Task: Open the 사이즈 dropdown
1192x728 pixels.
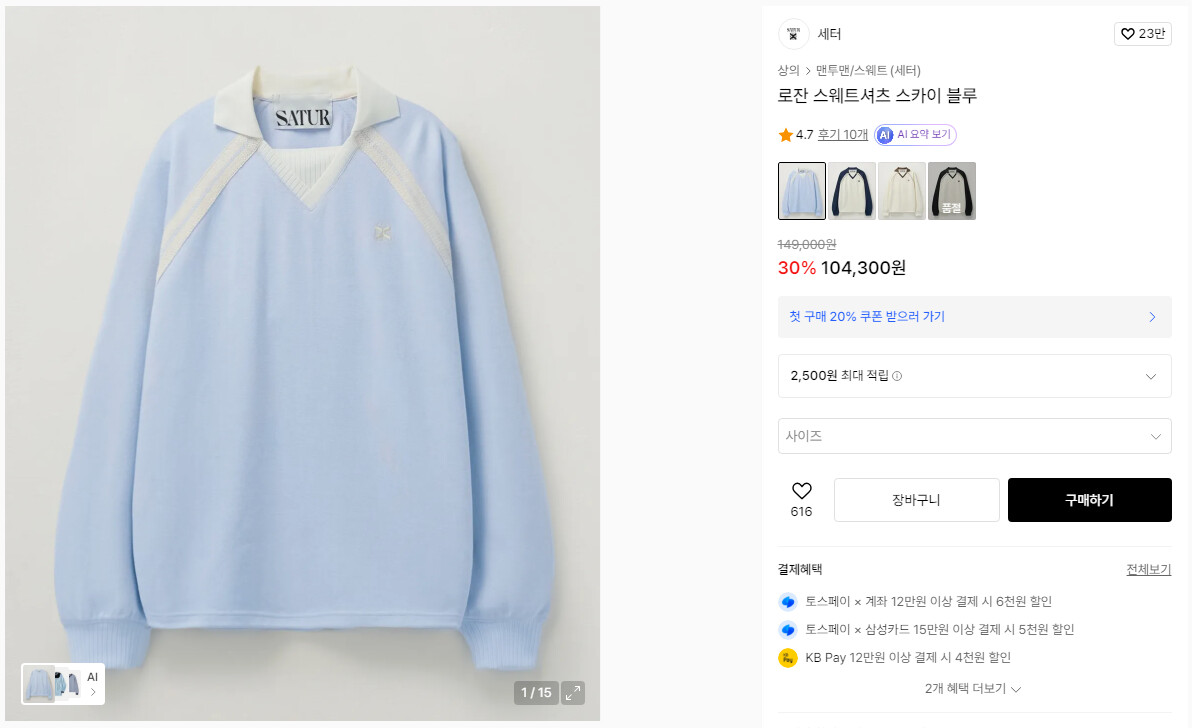Action: click(975, 436)
